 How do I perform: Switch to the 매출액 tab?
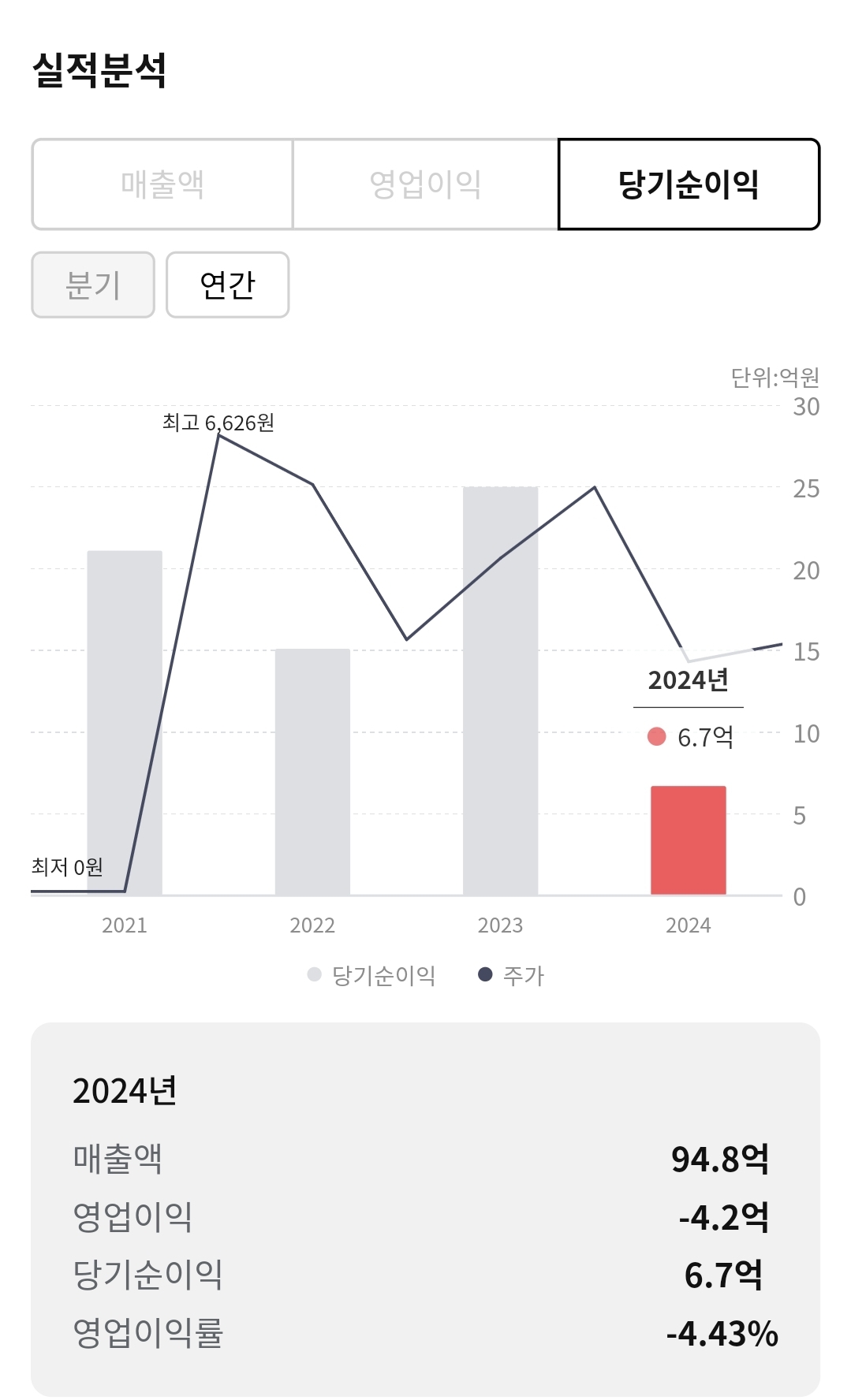click(x=162, y=184)
